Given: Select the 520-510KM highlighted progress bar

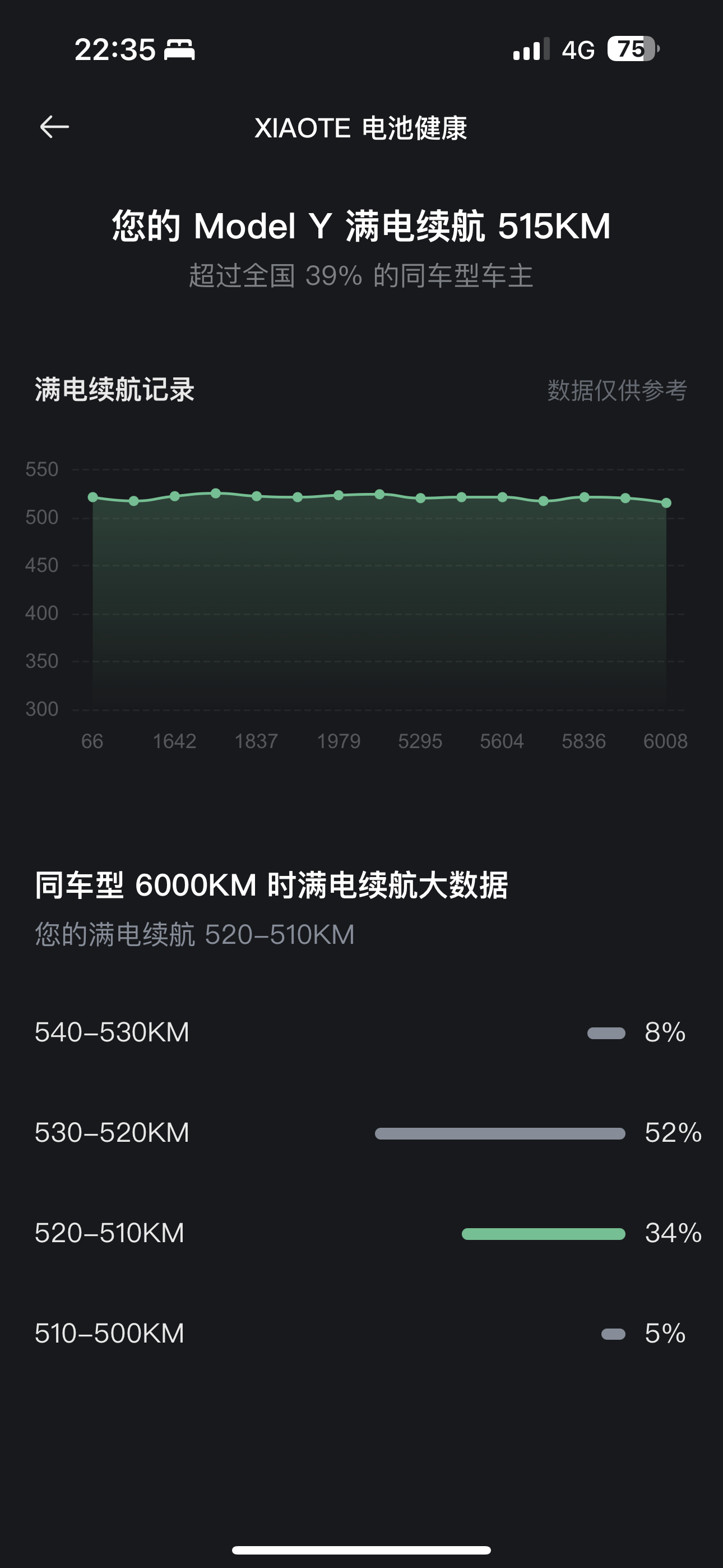Looking at the screenshot, I should click(x=545, y=1233).
